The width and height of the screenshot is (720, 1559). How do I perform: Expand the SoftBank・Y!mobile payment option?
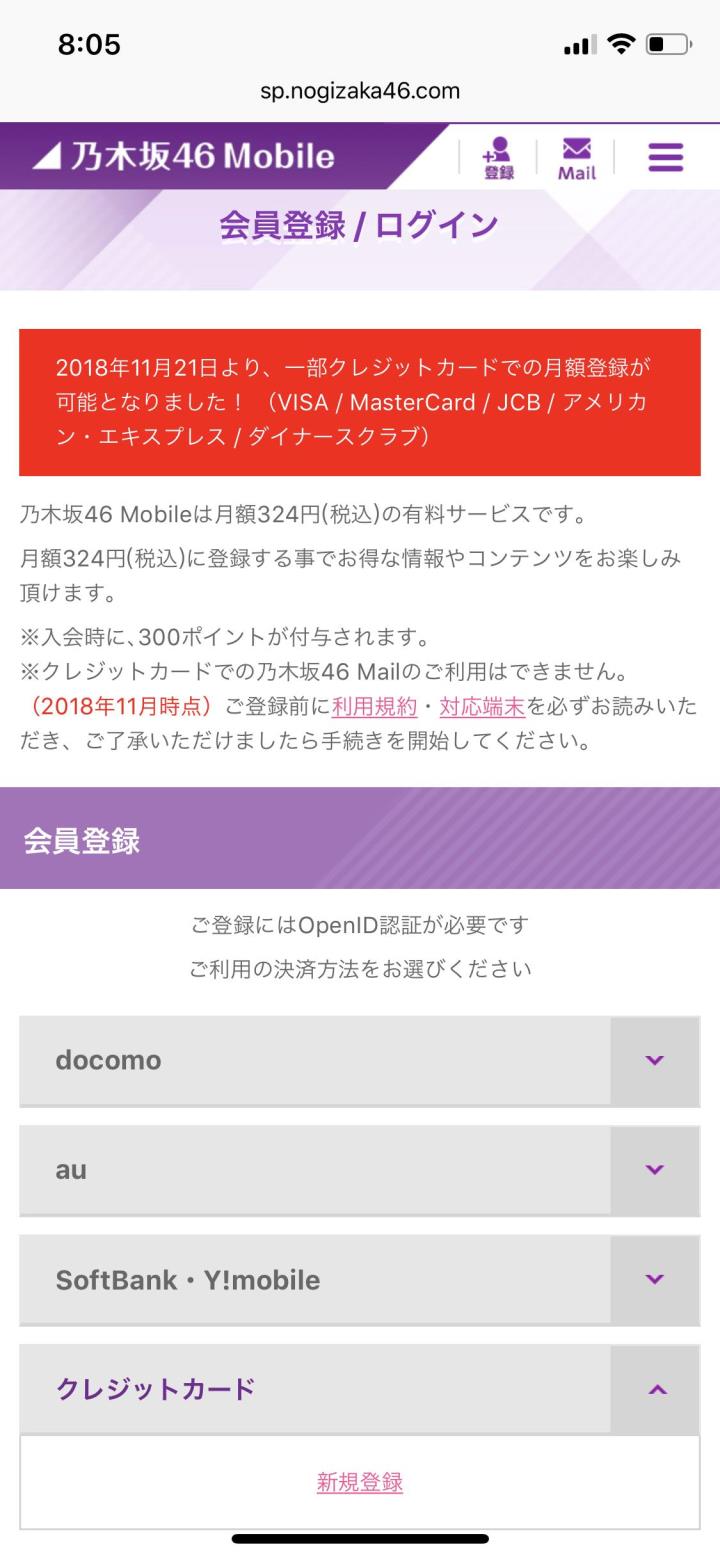[x=359, y=1279]
